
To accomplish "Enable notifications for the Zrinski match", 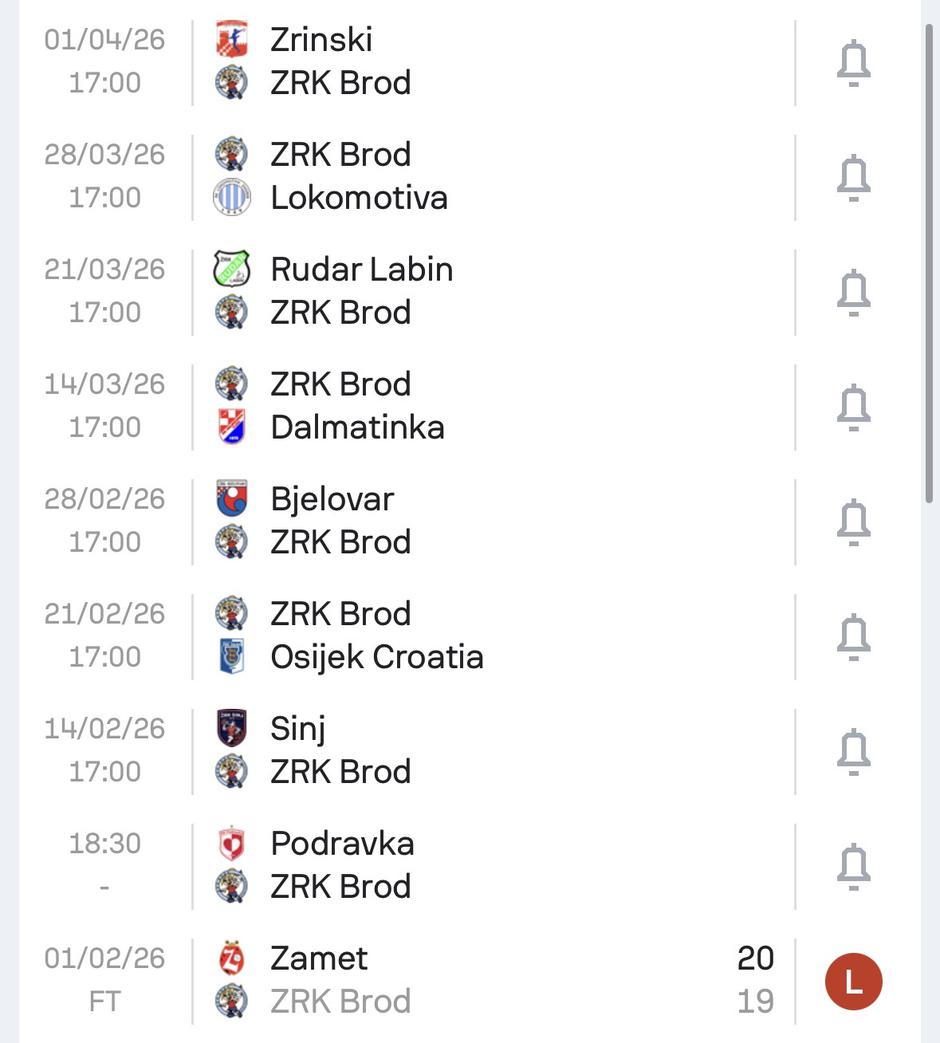I will 854,61.
